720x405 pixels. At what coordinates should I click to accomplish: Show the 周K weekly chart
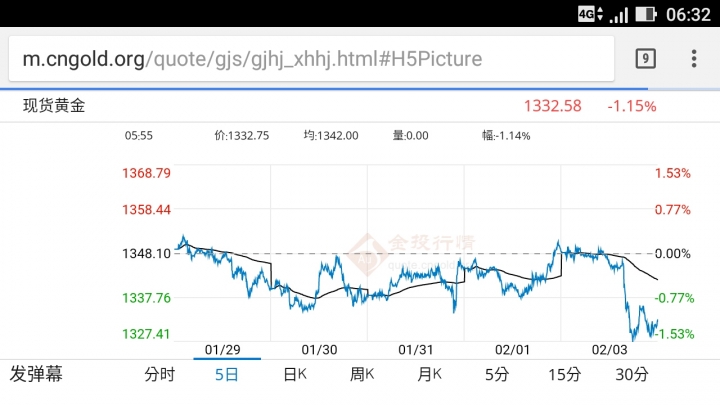(362, 375)
